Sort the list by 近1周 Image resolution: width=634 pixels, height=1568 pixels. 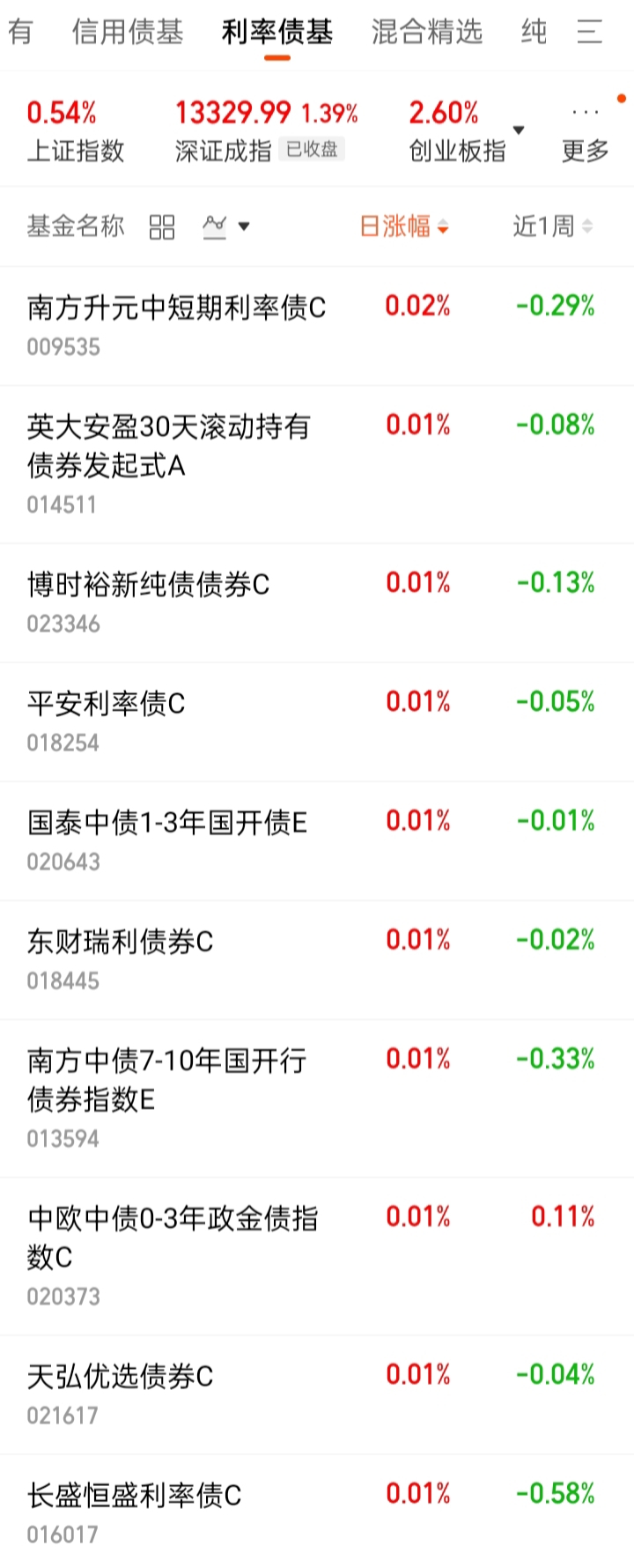tap(553, 226)
